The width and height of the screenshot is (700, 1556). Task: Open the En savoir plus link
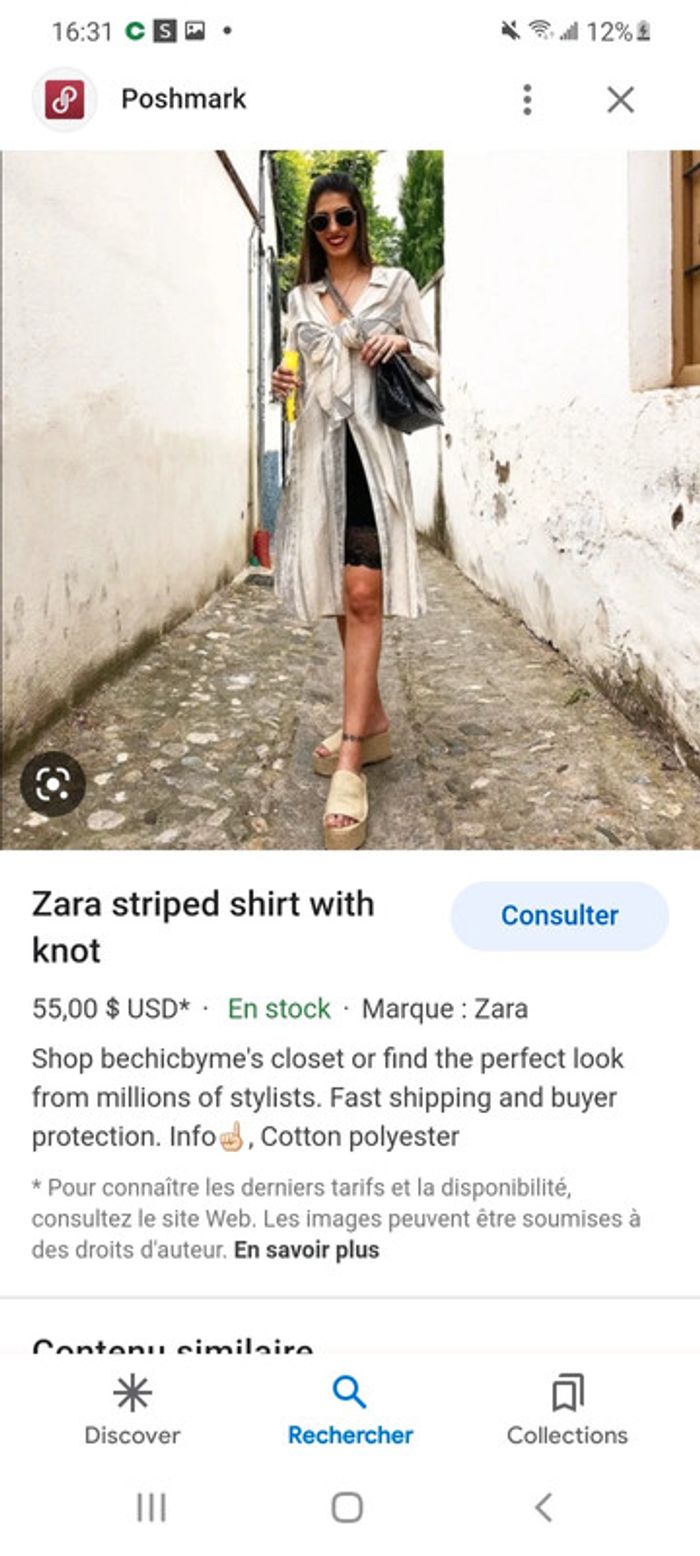click(306, 1250)
